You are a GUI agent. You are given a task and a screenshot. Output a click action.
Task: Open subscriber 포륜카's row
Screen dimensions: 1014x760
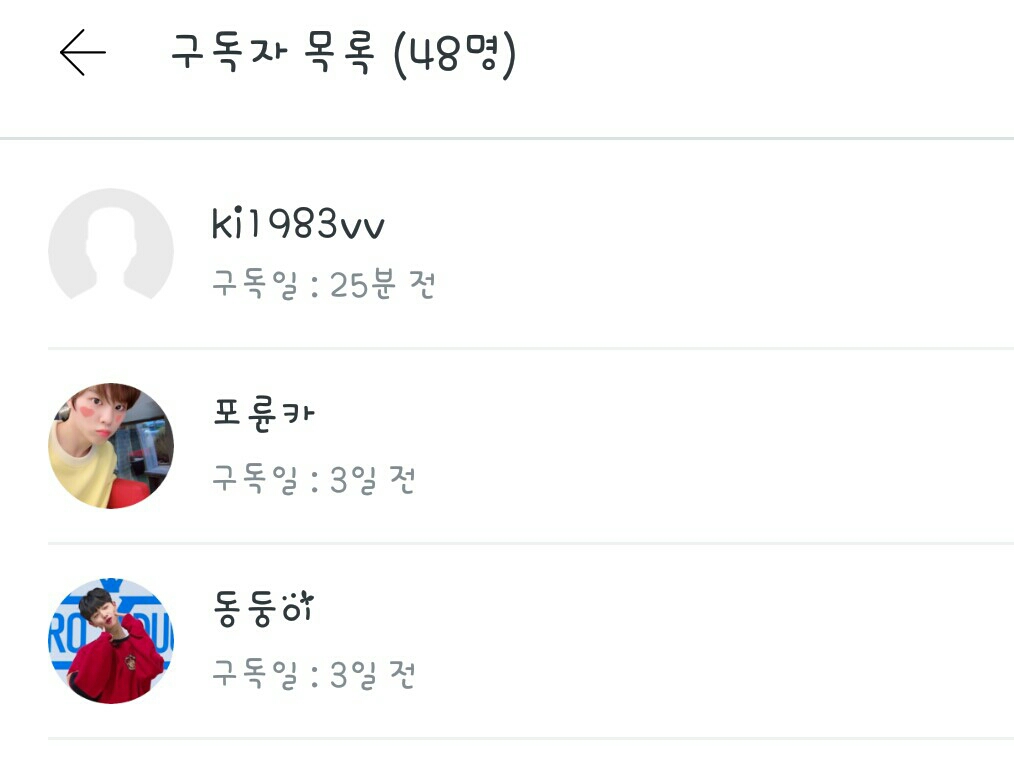click(x=265, y=414)
